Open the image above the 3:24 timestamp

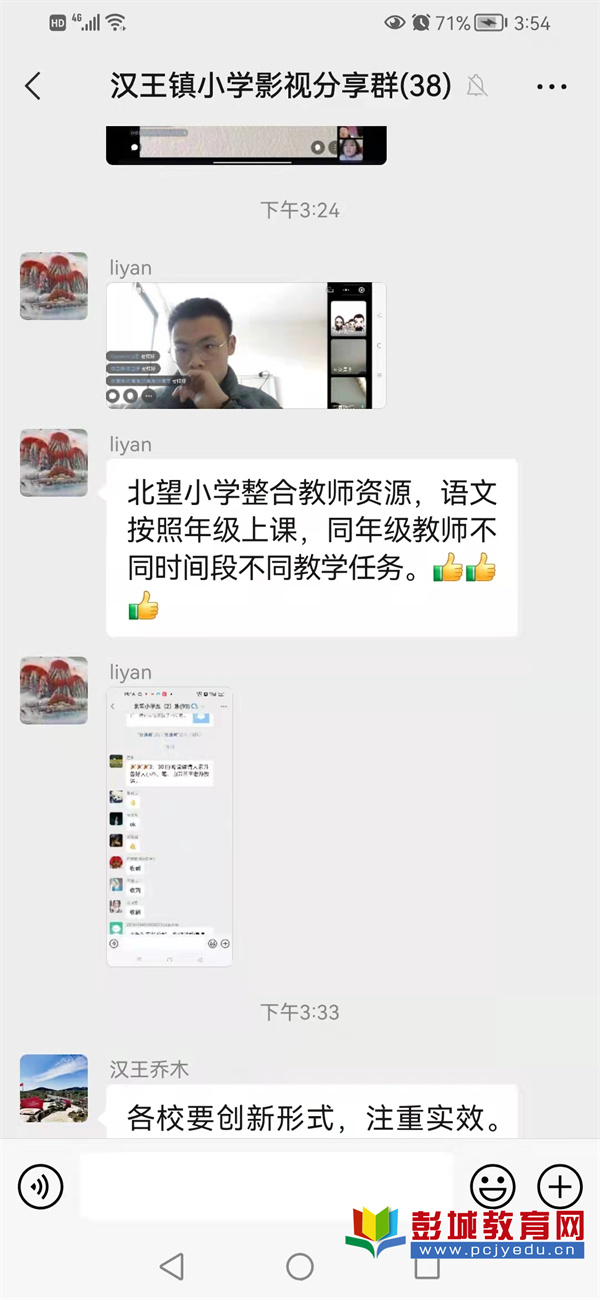(246, 145)
